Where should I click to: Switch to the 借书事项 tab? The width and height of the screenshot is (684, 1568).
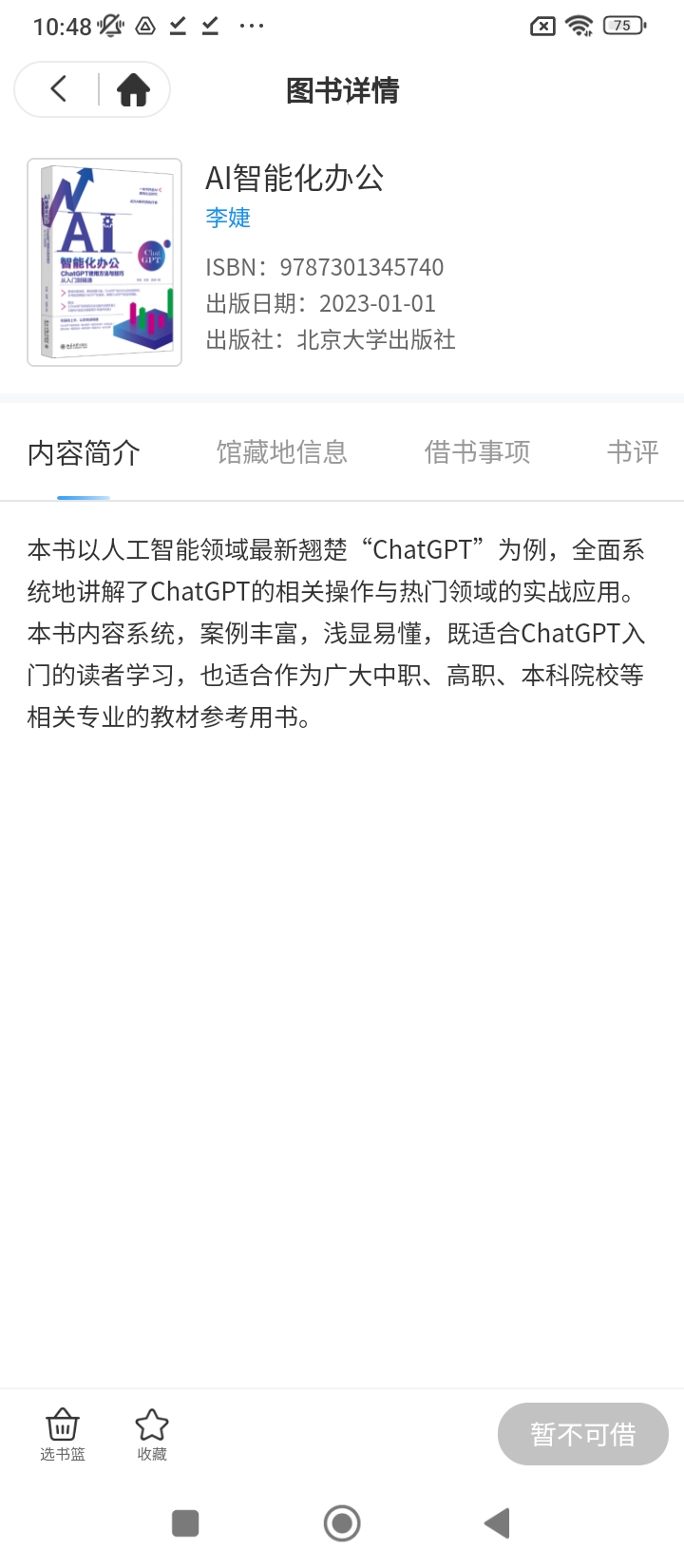pyautogui.click(x=477, y=452)
